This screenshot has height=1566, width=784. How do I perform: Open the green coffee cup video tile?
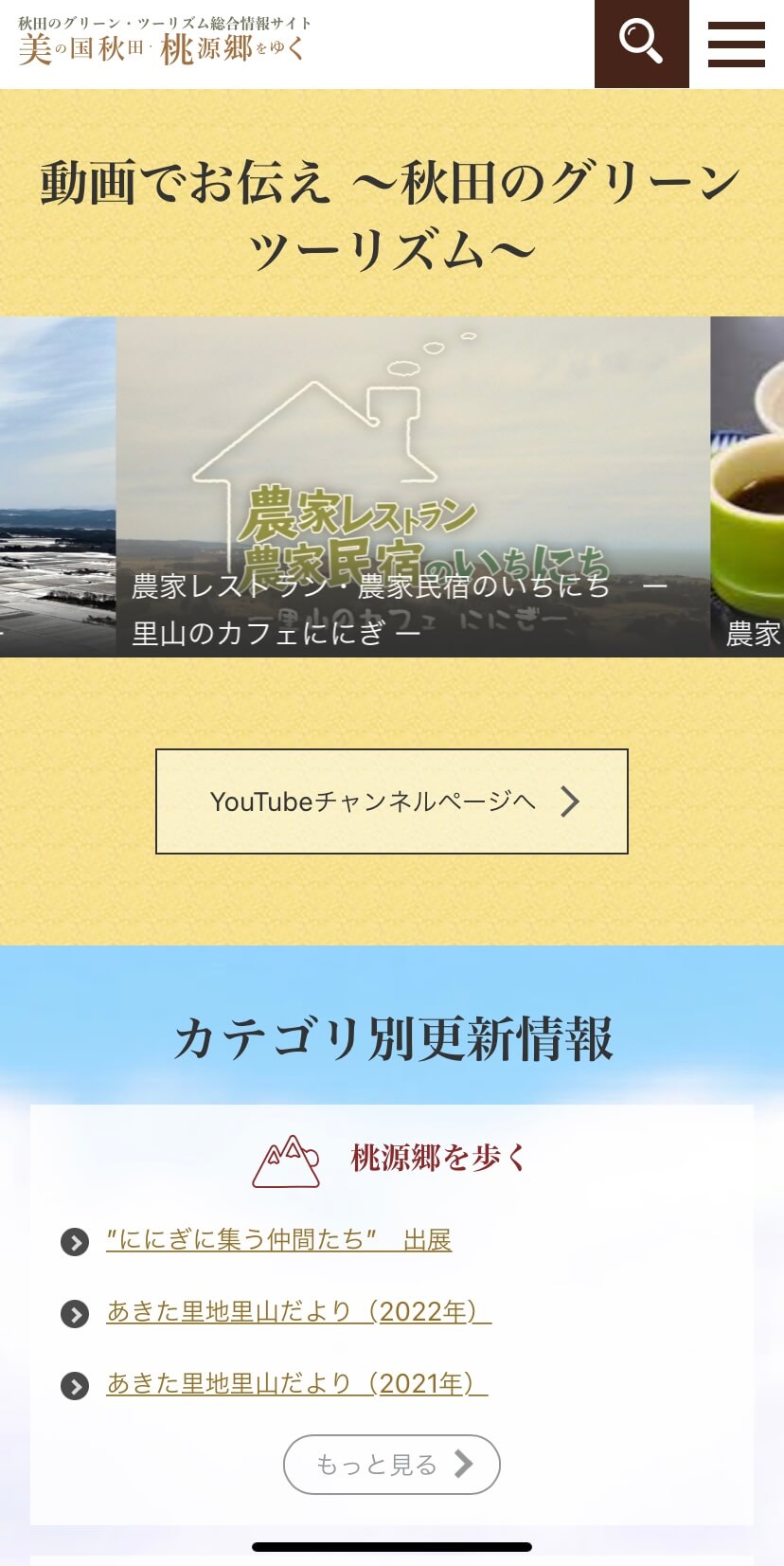(x=748, y=487)
